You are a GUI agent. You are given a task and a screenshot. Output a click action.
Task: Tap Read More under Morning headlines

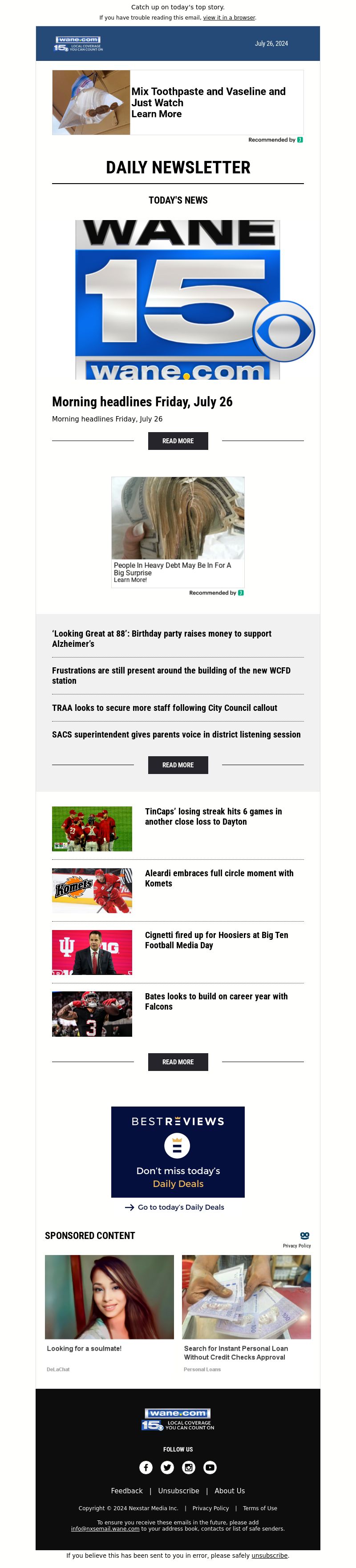[178, 441]
